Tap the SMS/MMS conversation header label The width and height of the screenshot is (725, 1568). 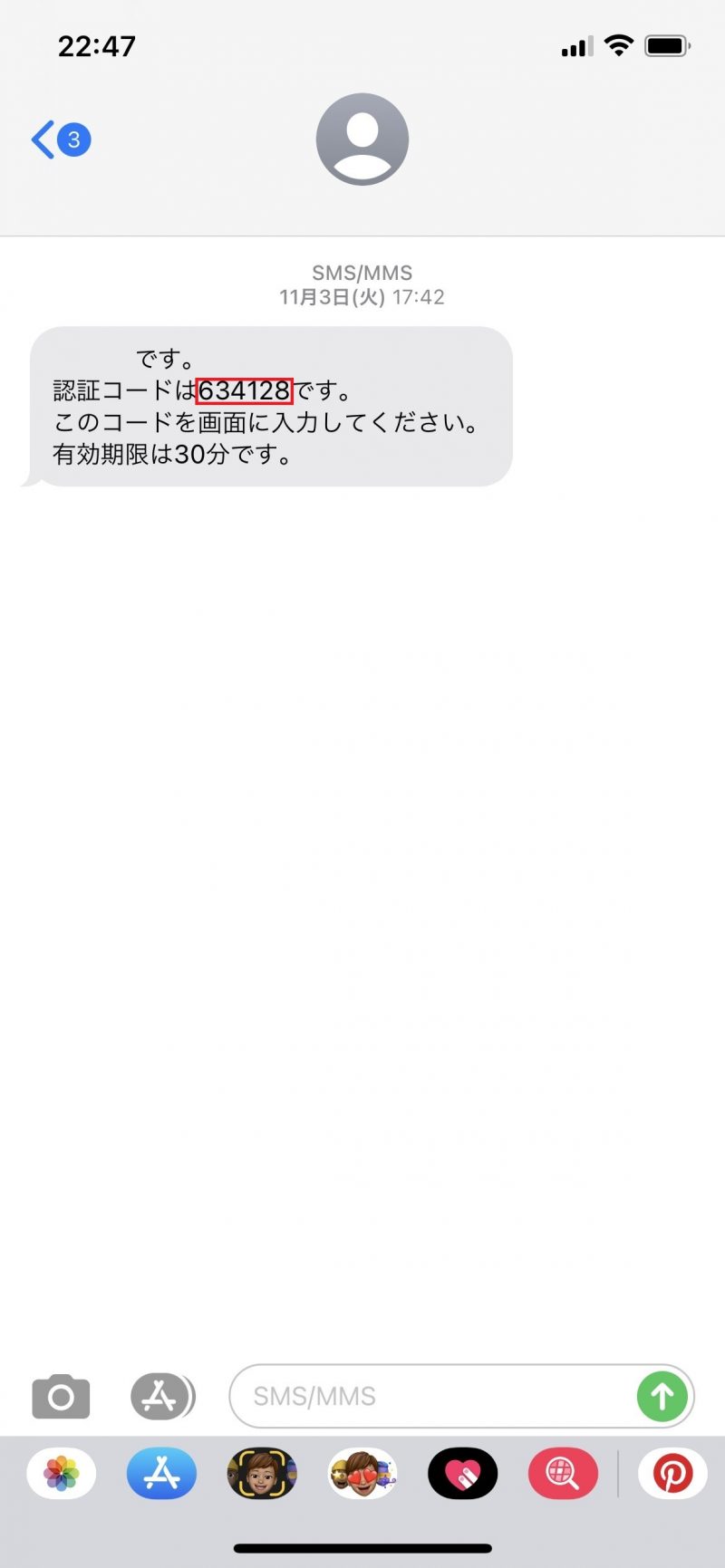pos(362,272)
